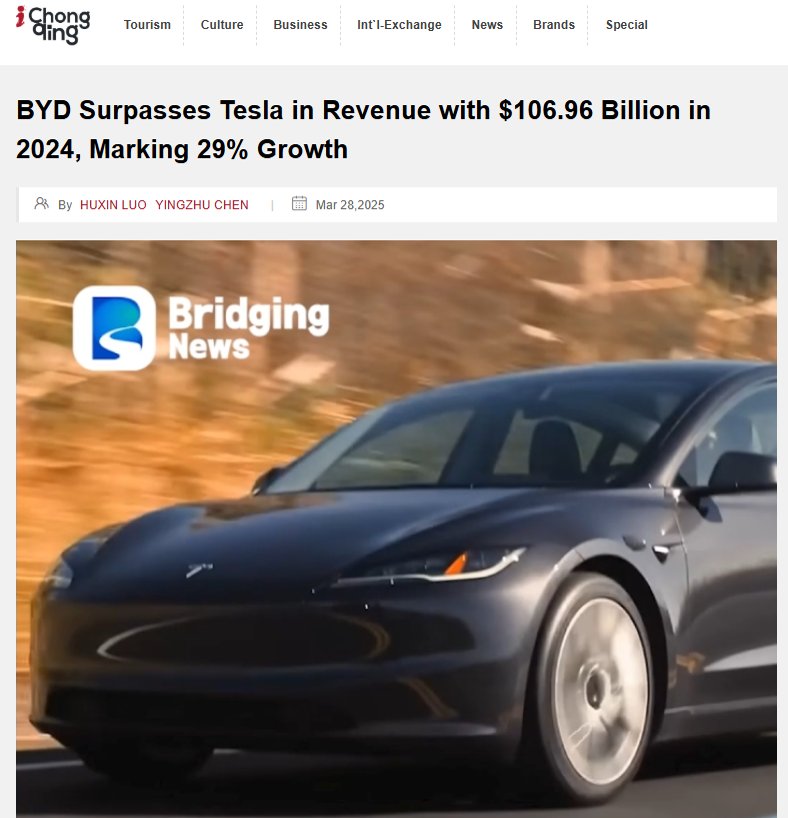788x818 pixels.
Task: Switch to the Business section
Action: (x=300, y=25)
